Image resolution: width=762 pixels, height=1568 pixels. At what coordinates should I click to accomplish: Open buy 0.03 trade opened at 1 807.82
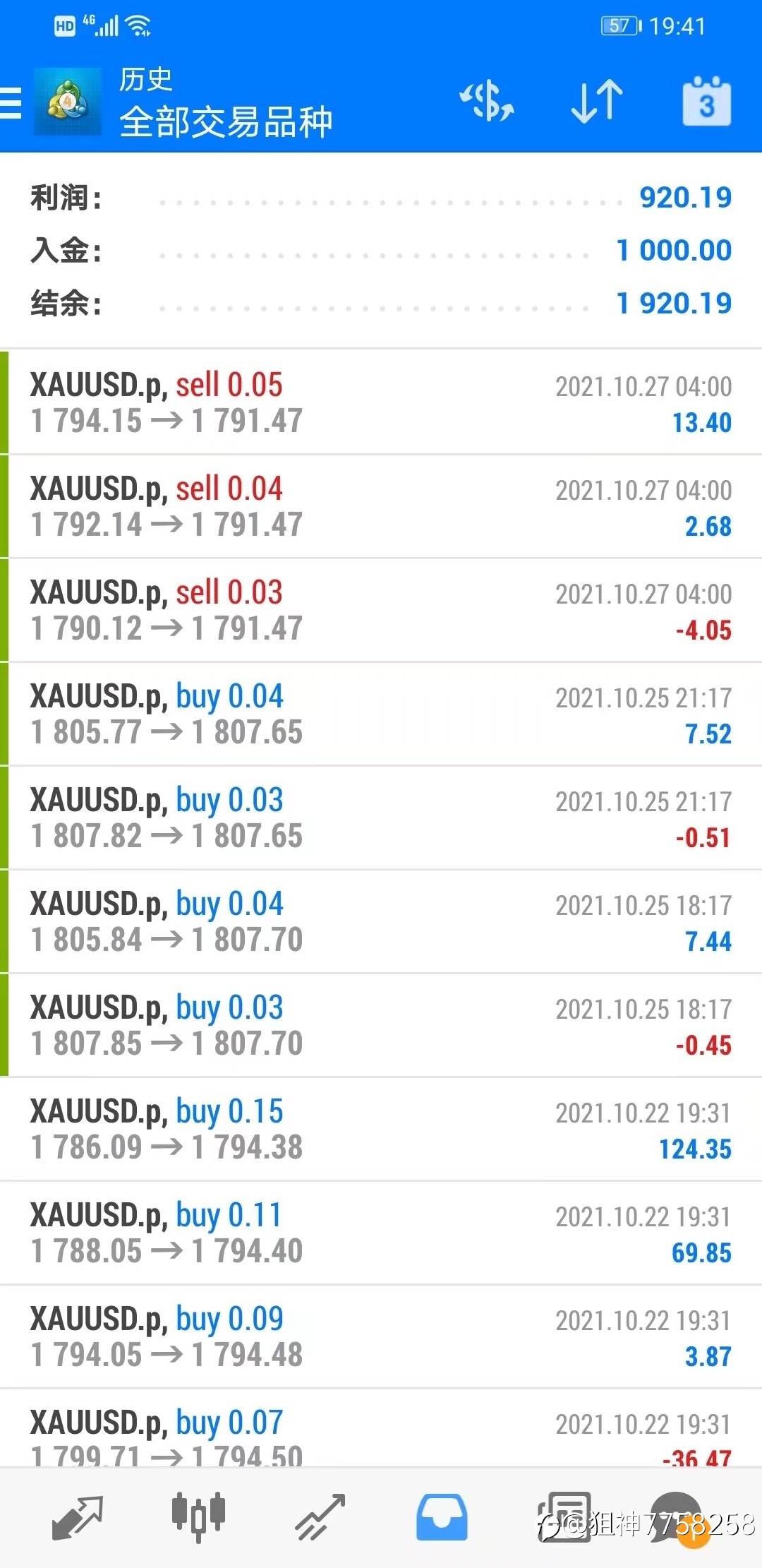(381, 818)
